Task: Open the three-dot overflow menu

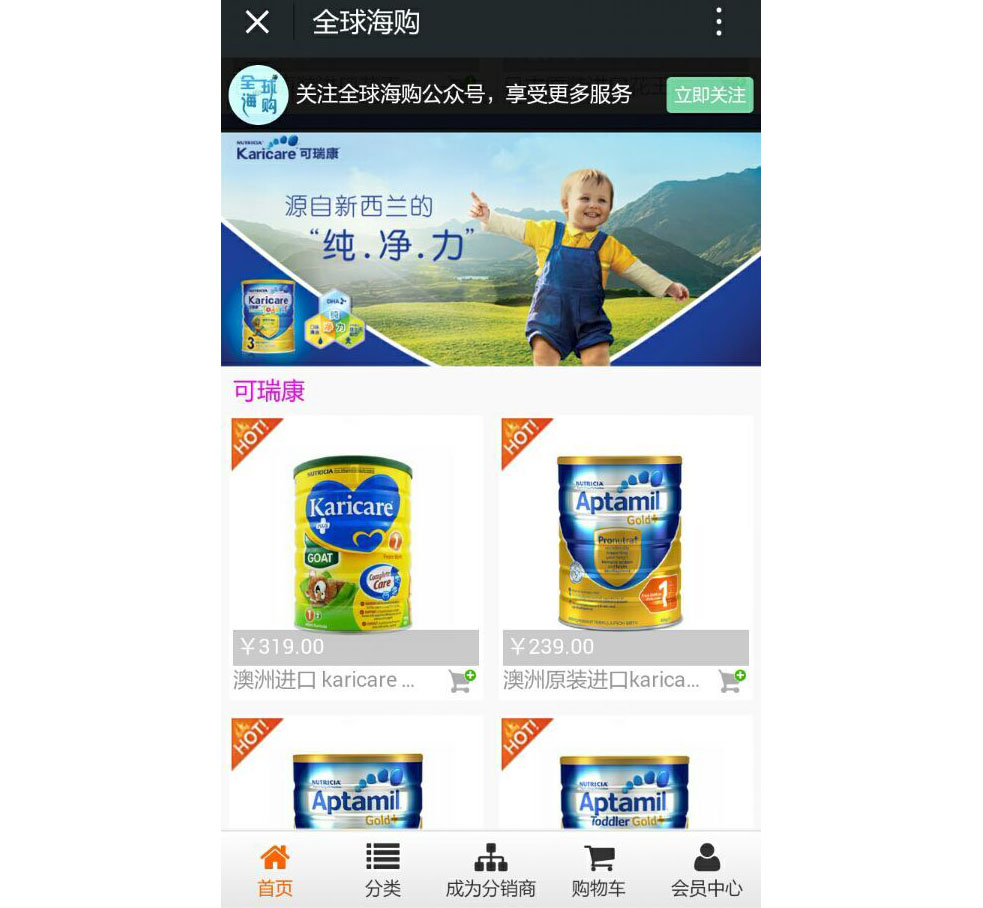Action: coord(718,22)
